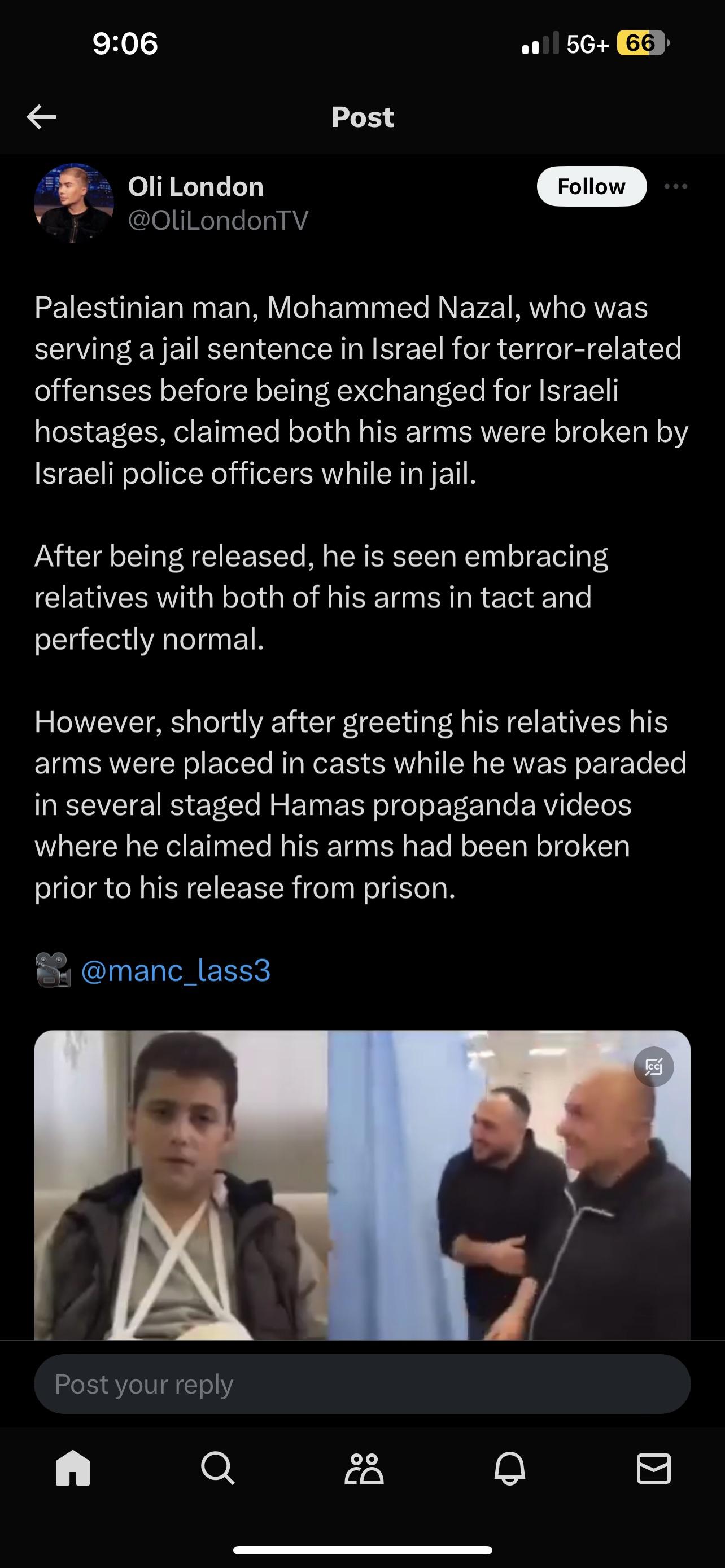Follow the Oli London account
The height and width of the screenshot is (1568, 725).
tap(591, 186)
